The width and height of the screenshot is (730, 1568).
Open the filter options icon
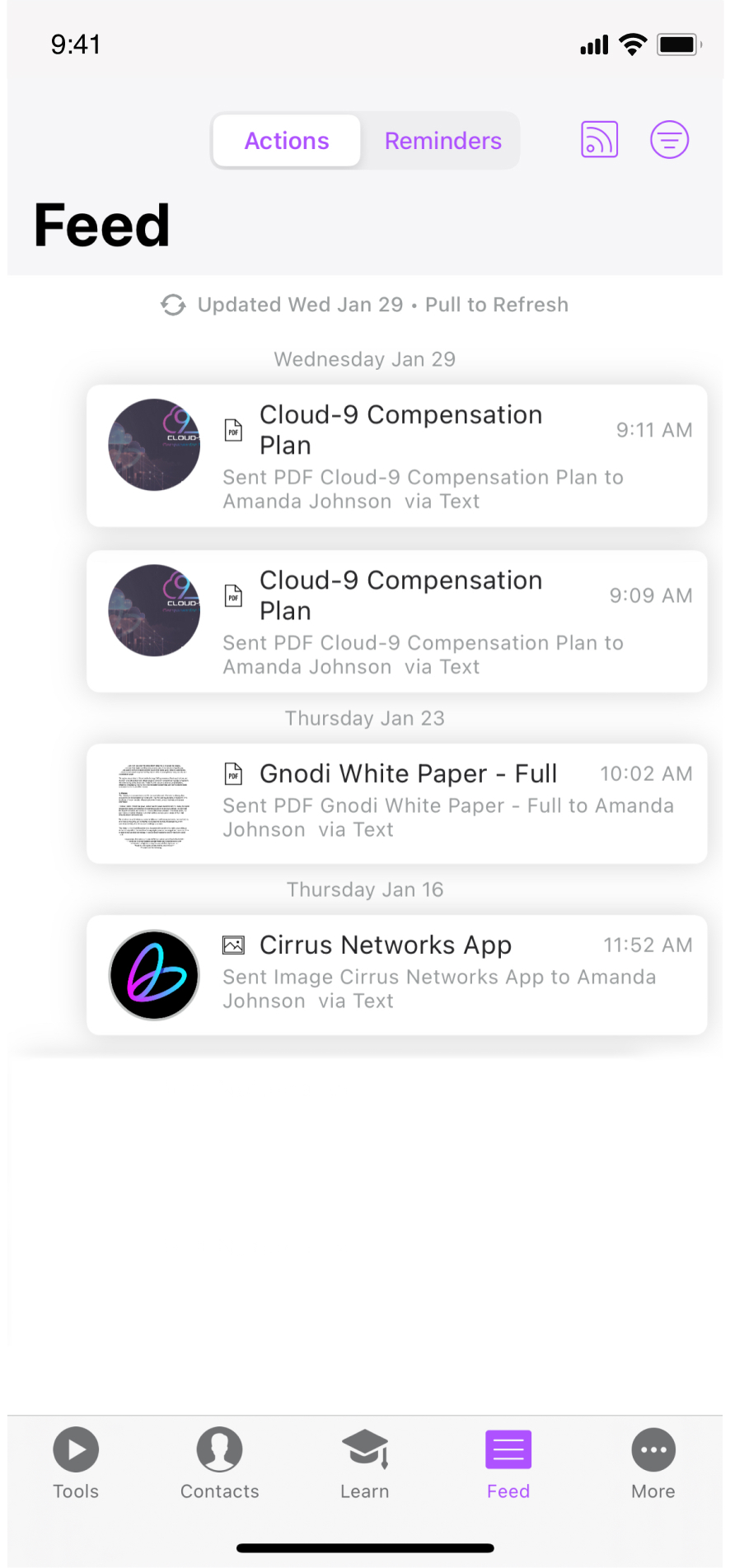click(669, 139)
